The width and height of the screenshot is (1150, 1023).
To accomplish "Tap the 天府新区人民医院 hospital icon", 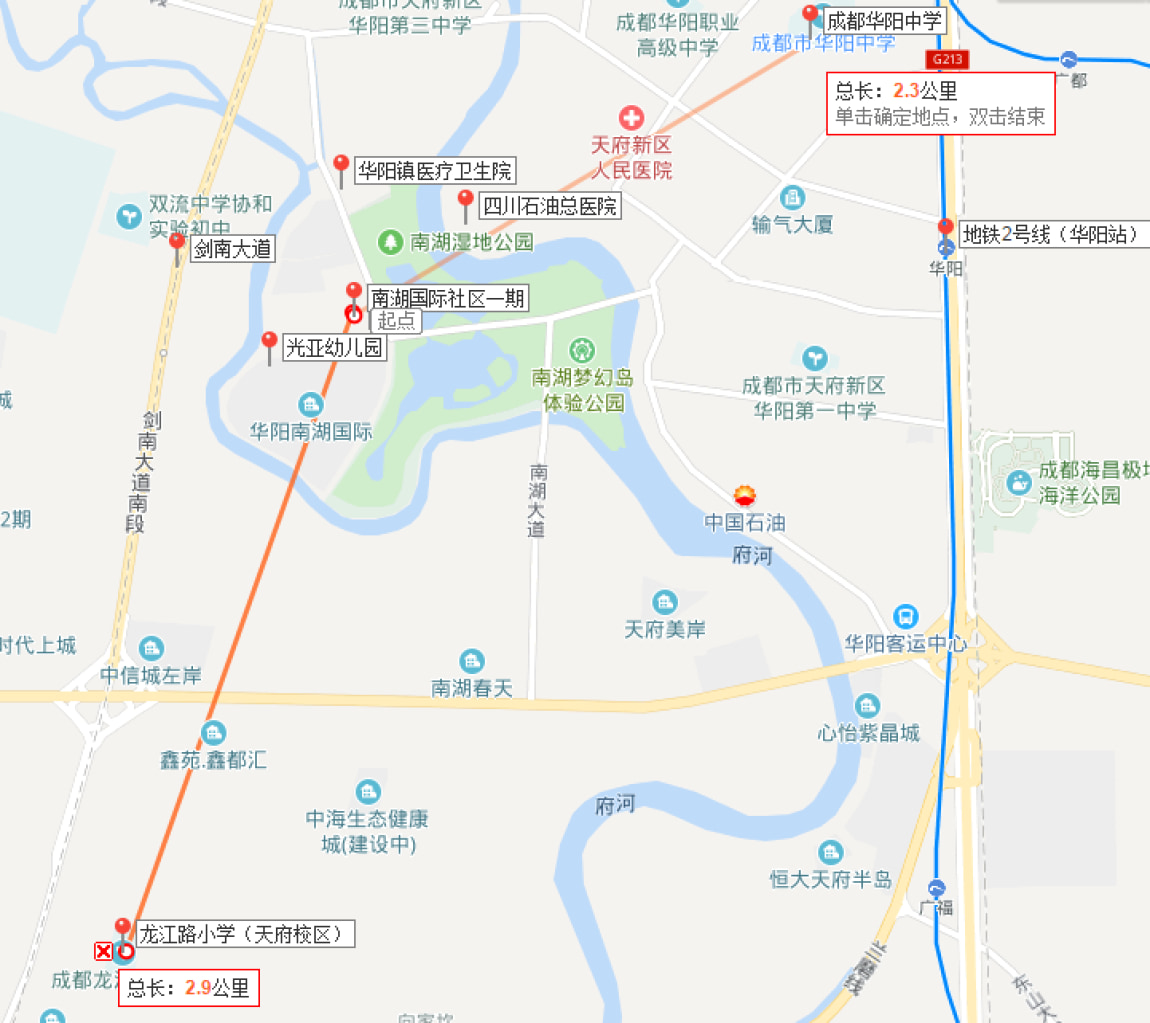I will [632, 118].
